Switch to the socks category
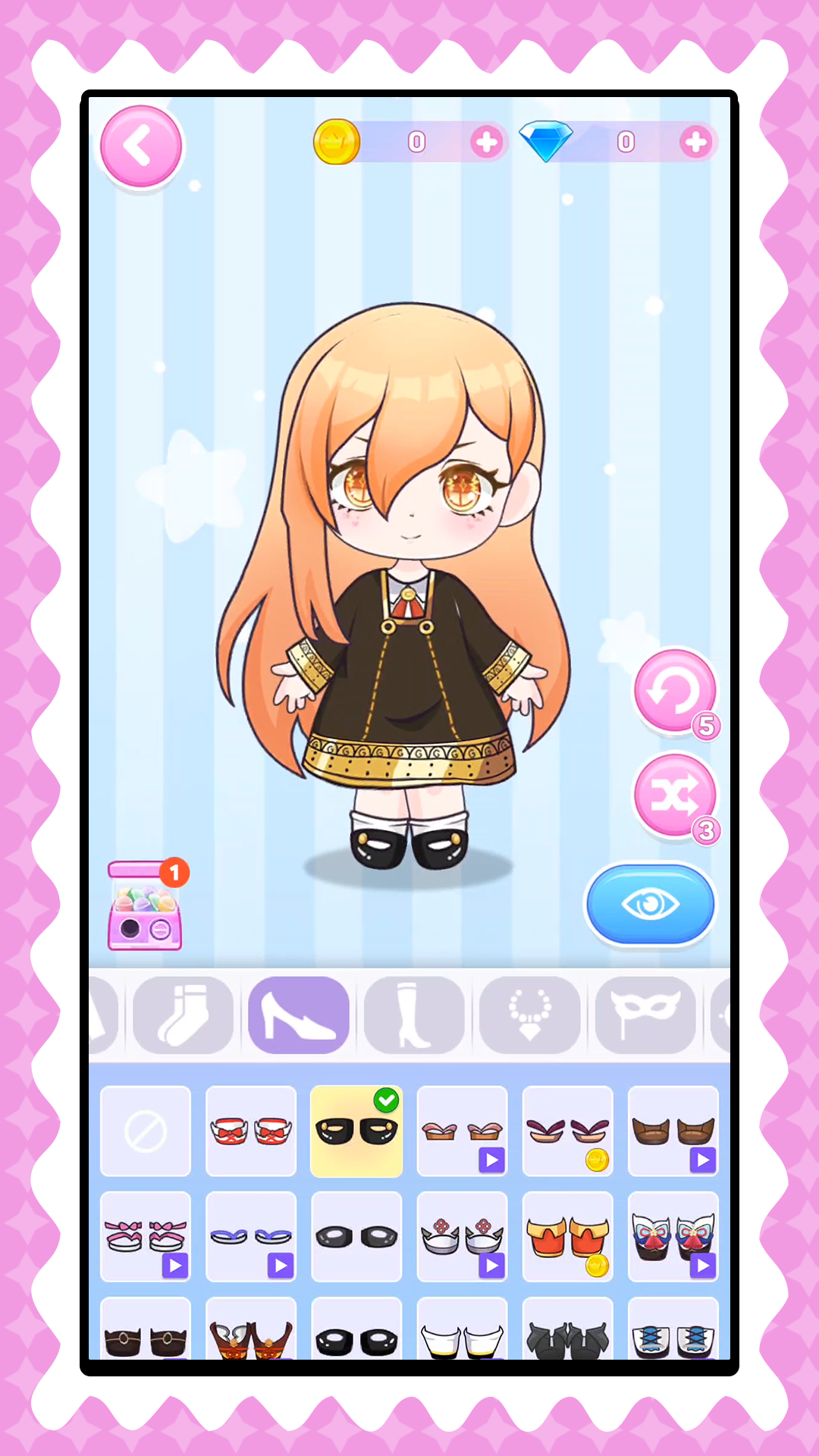Image resolution: width=819 pixels, height=1456 pixels. coord(183,1015)
